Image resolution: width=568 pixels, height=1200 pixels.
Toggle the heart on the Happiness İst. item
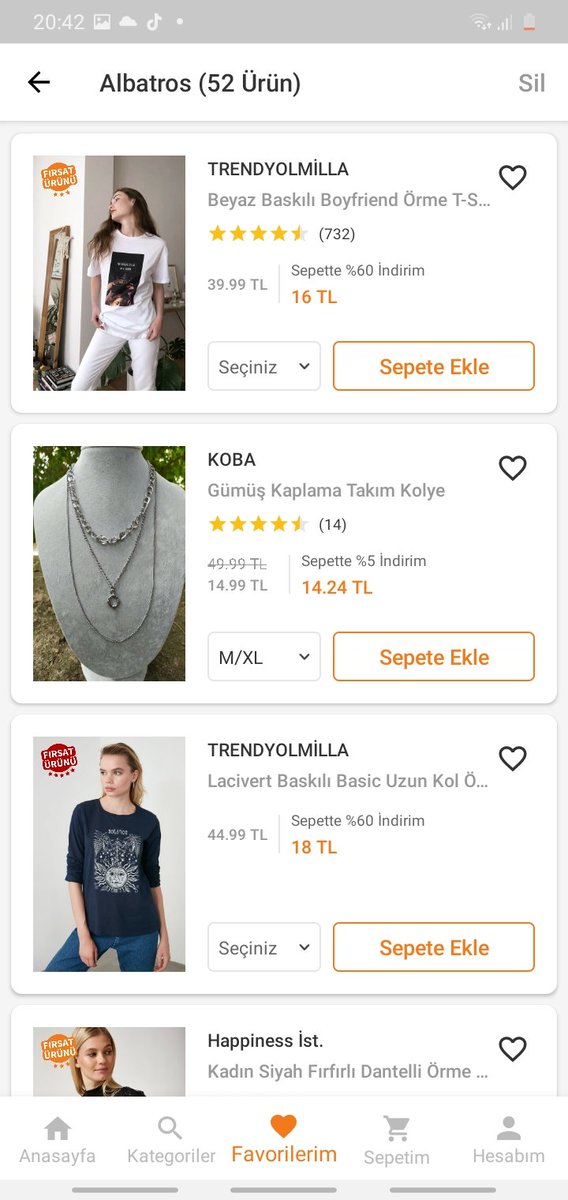tap(512, 1049)
